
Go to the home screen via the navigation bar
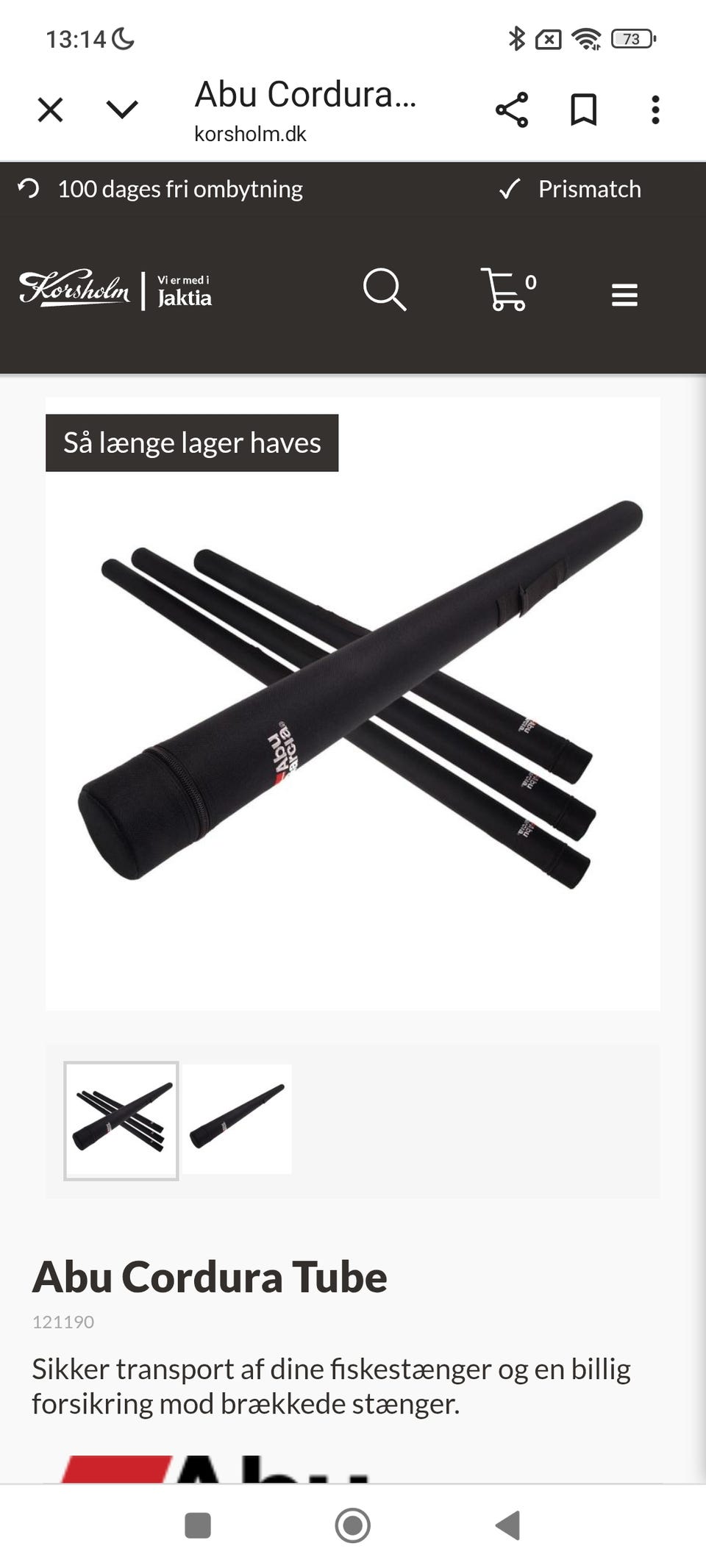click(353, 1525)
